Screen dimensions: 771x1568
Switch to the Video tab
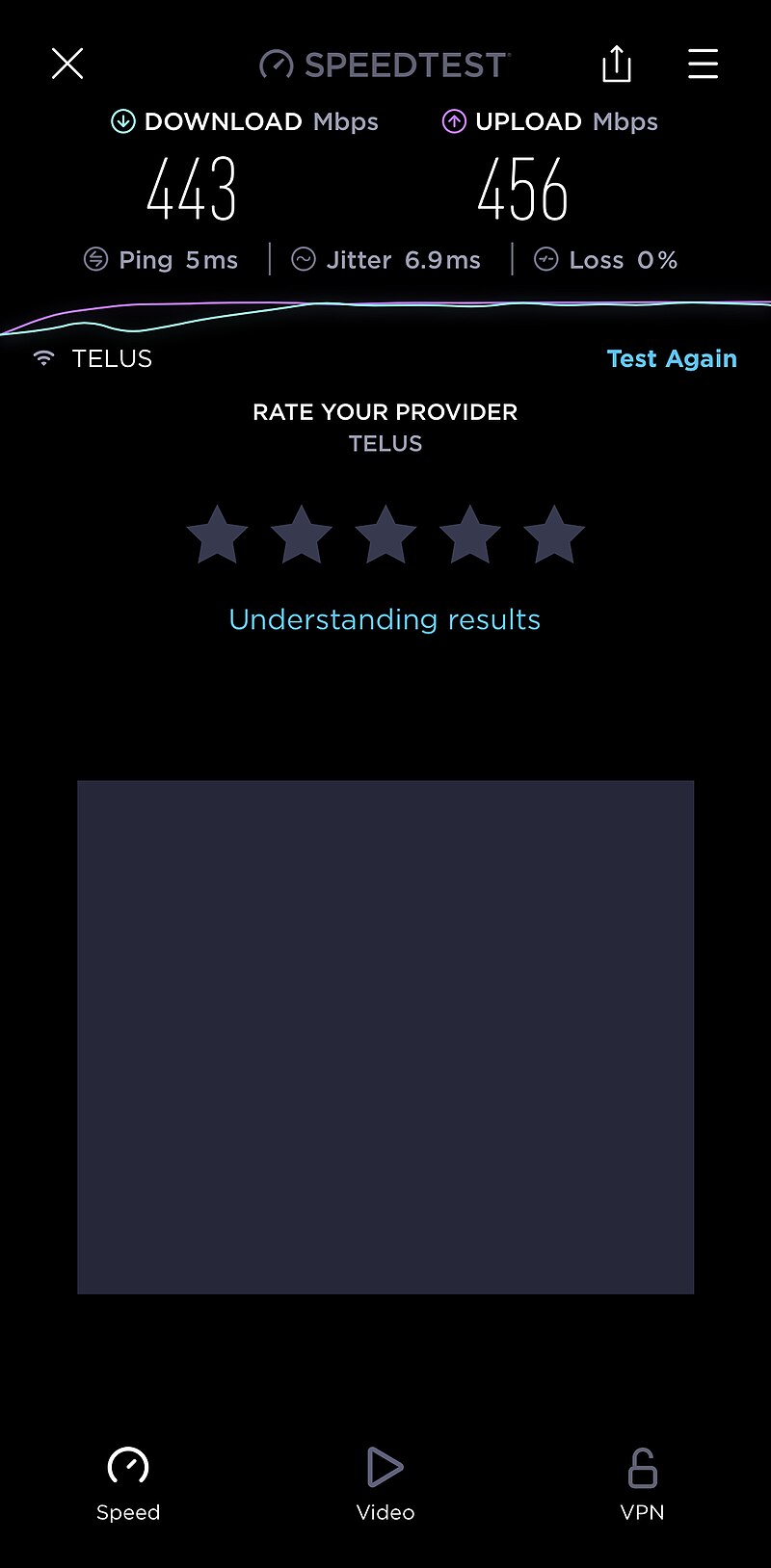pyautogui.click(x=385, y=1483)
